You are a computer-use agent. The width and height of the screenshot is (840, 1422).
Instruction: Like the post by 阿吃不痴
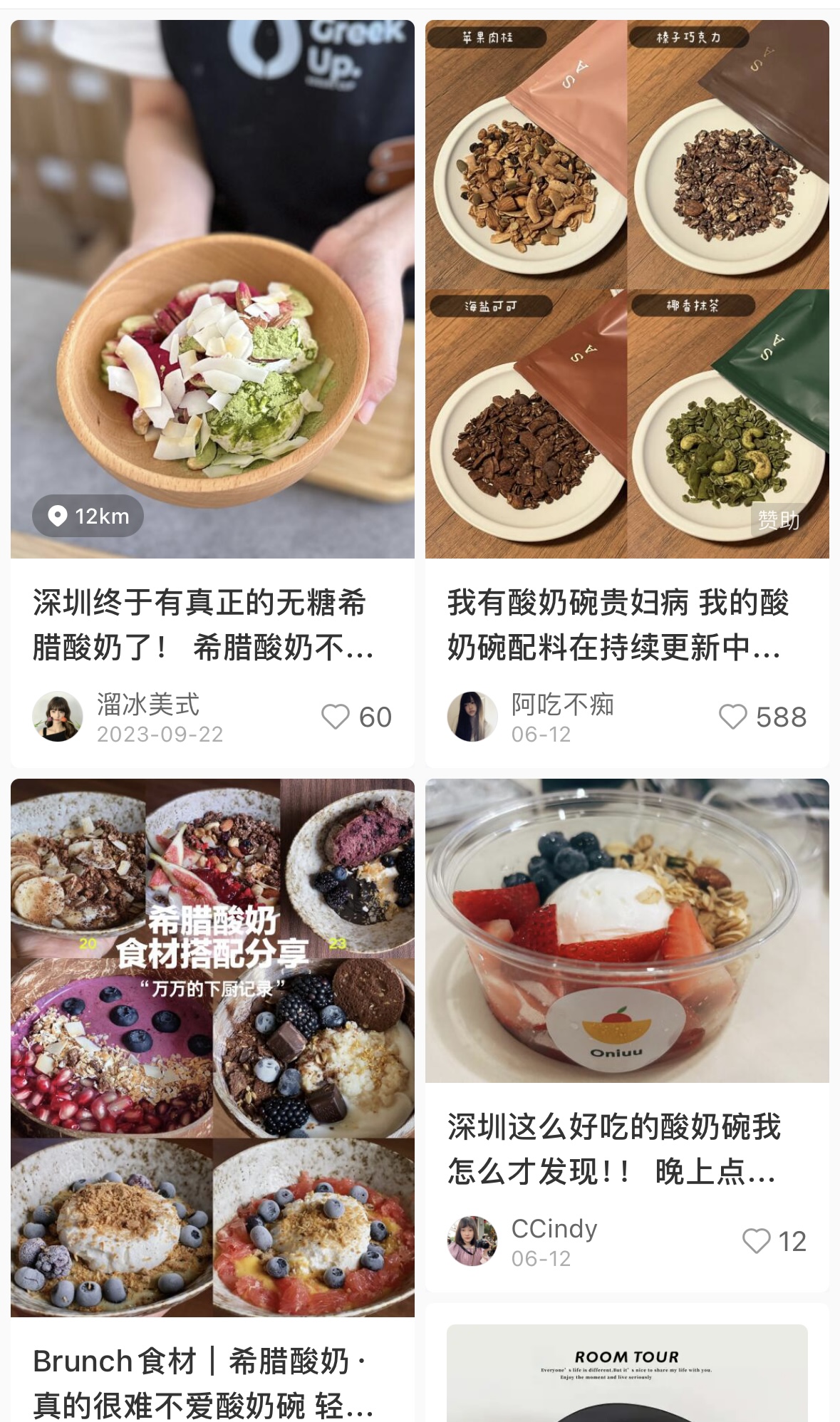pyautogui.click(x=733, y=717)
